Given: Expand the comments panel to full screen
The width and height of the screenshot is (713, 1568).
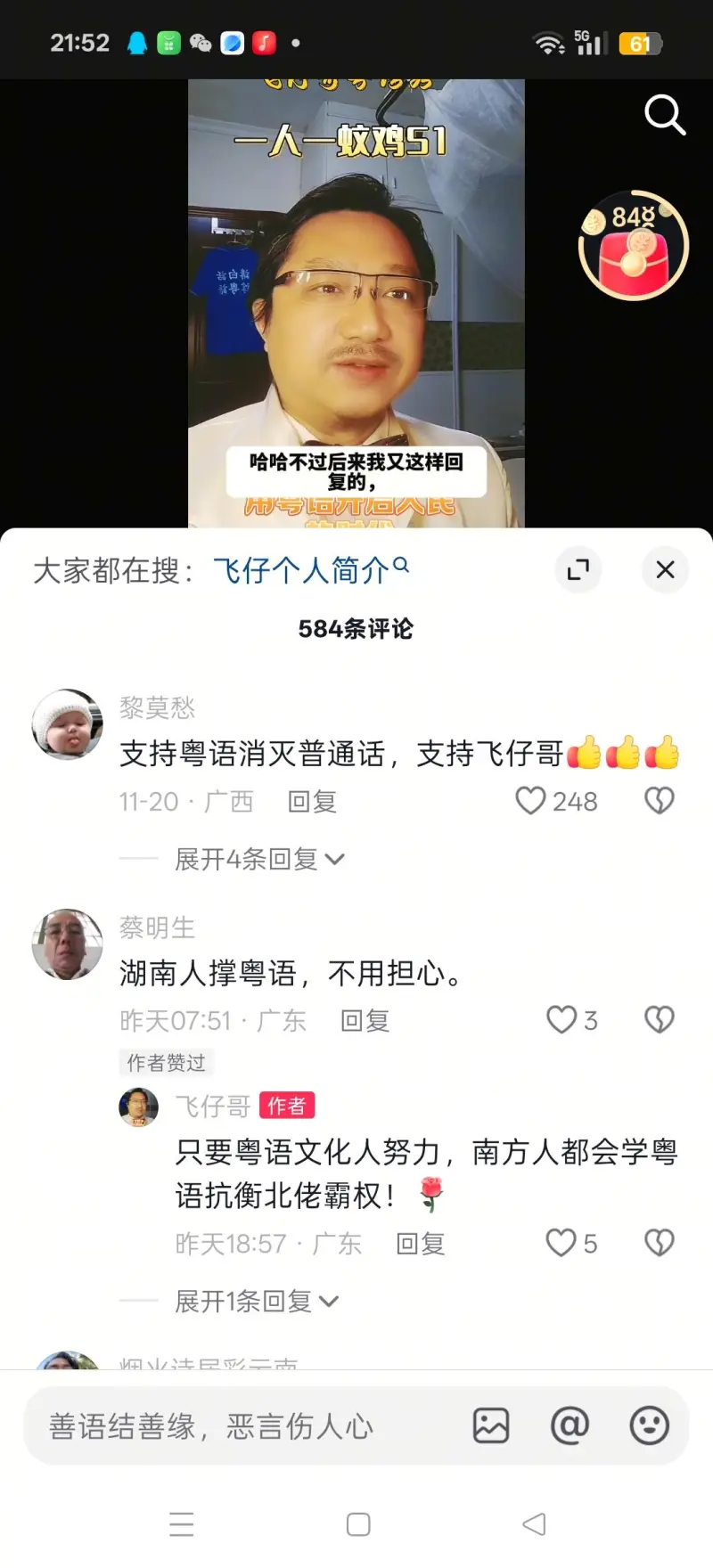Looking at the screenshot, I should (x=578, y=570).
